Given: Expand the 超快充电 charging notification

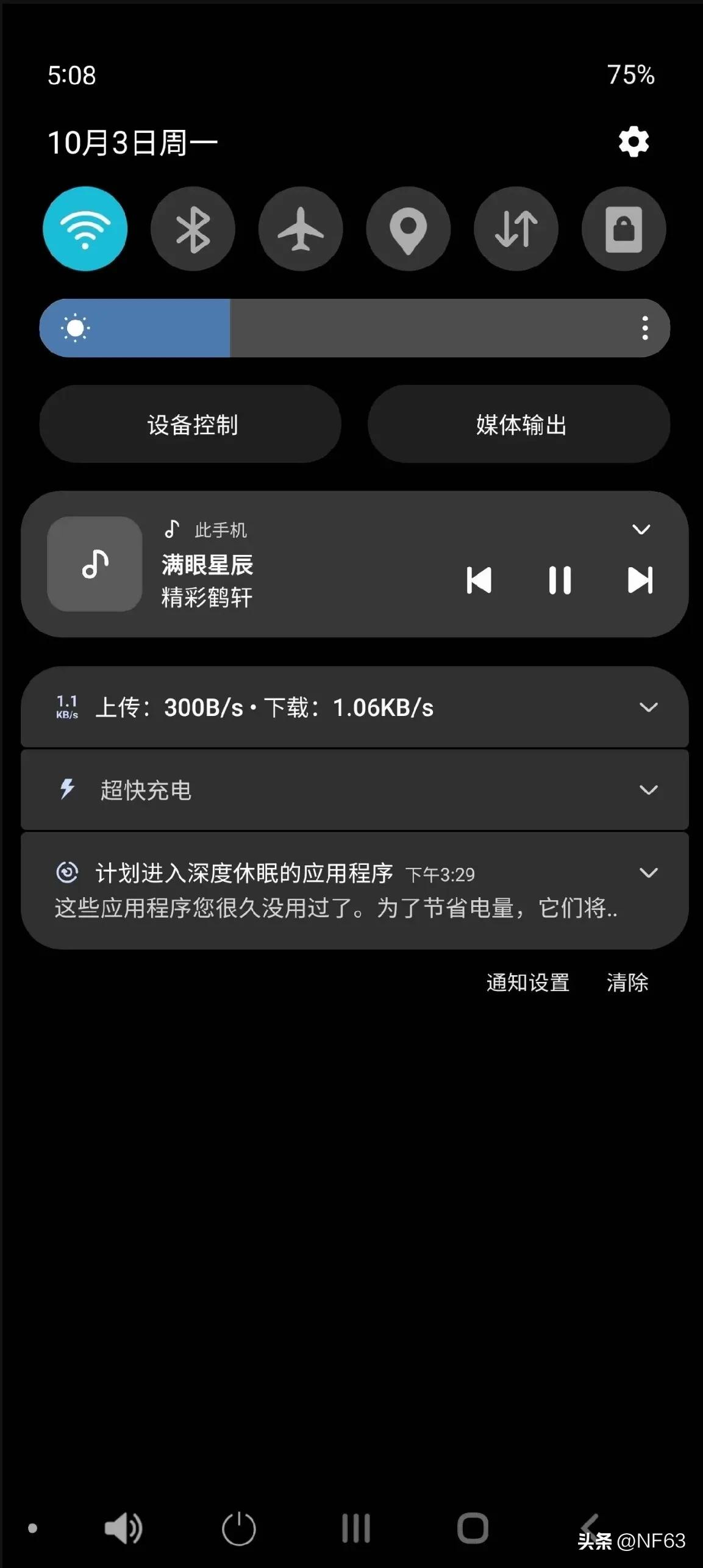Looking at the screenshot, I should pyautogui.click(x=648, y=789).
